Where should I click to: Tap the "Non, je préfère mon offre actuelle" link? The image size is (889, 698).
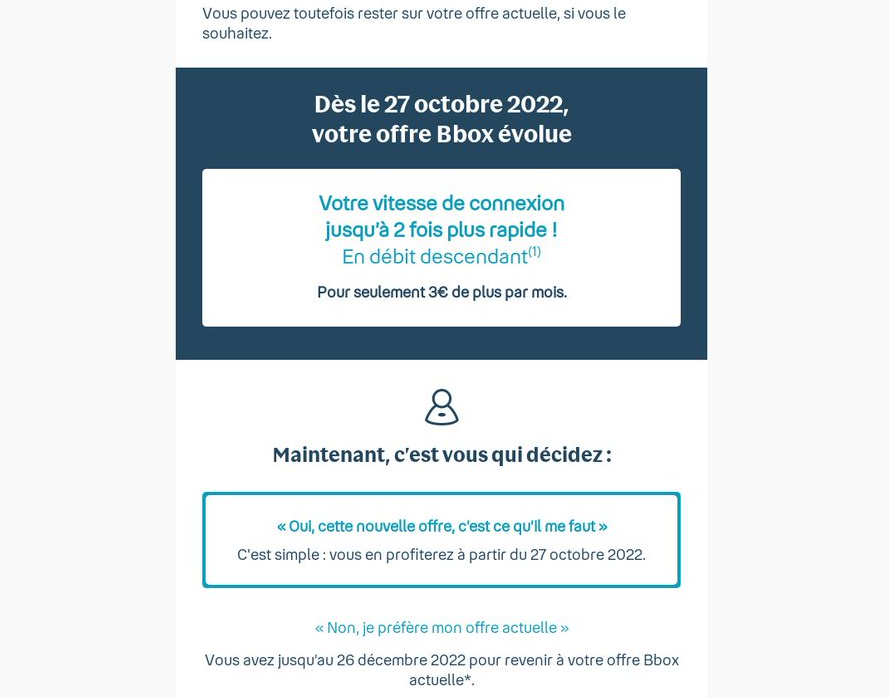pos(441,628)
